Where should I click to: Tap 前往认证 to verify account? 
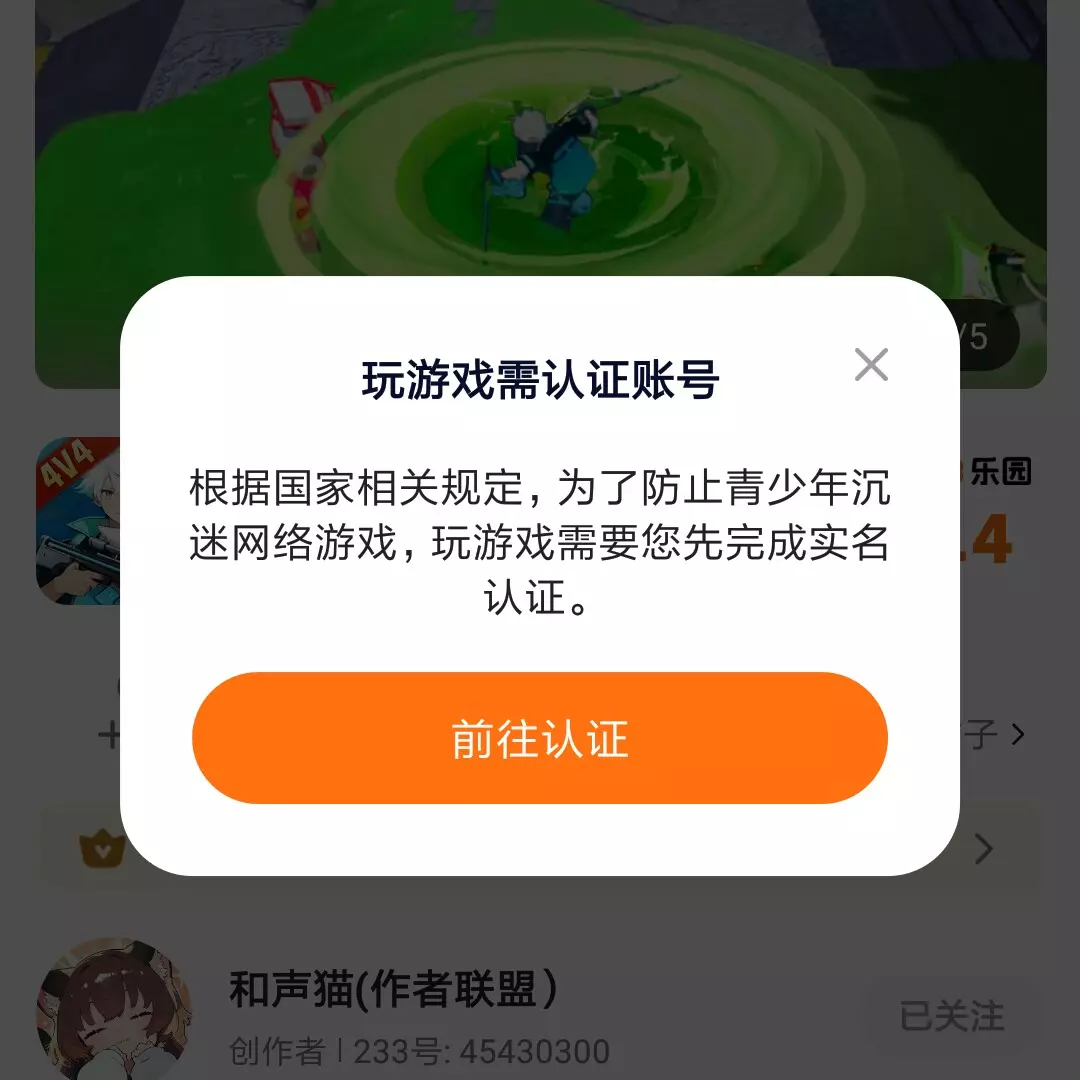540,738
